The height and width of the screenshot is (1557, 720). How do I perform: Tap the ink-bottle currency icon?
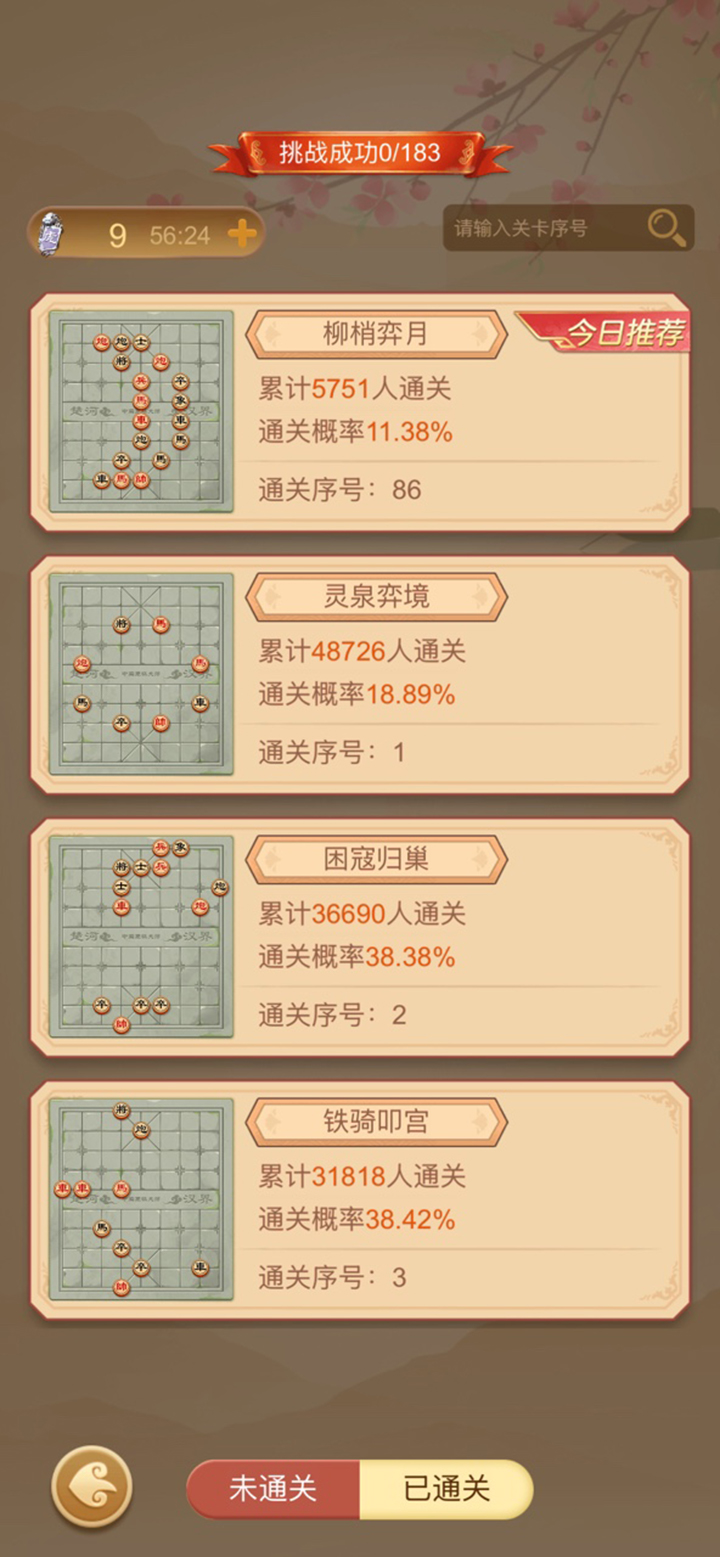tap(53, 231)
